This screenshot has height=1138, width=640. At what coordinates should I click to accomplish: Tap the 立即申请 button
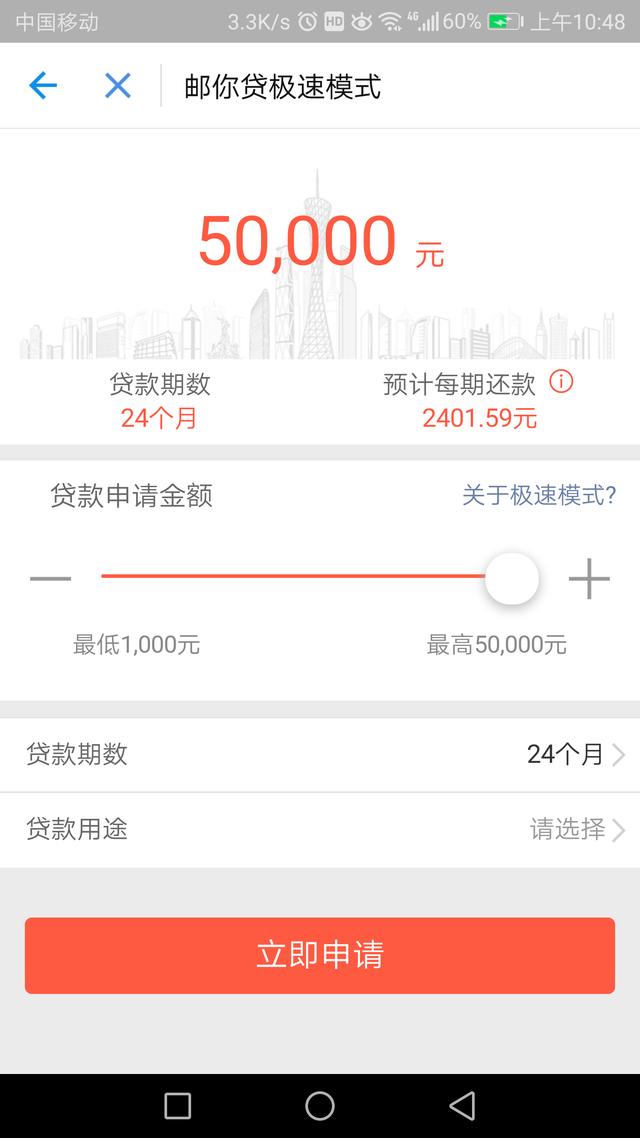[320, 955]
